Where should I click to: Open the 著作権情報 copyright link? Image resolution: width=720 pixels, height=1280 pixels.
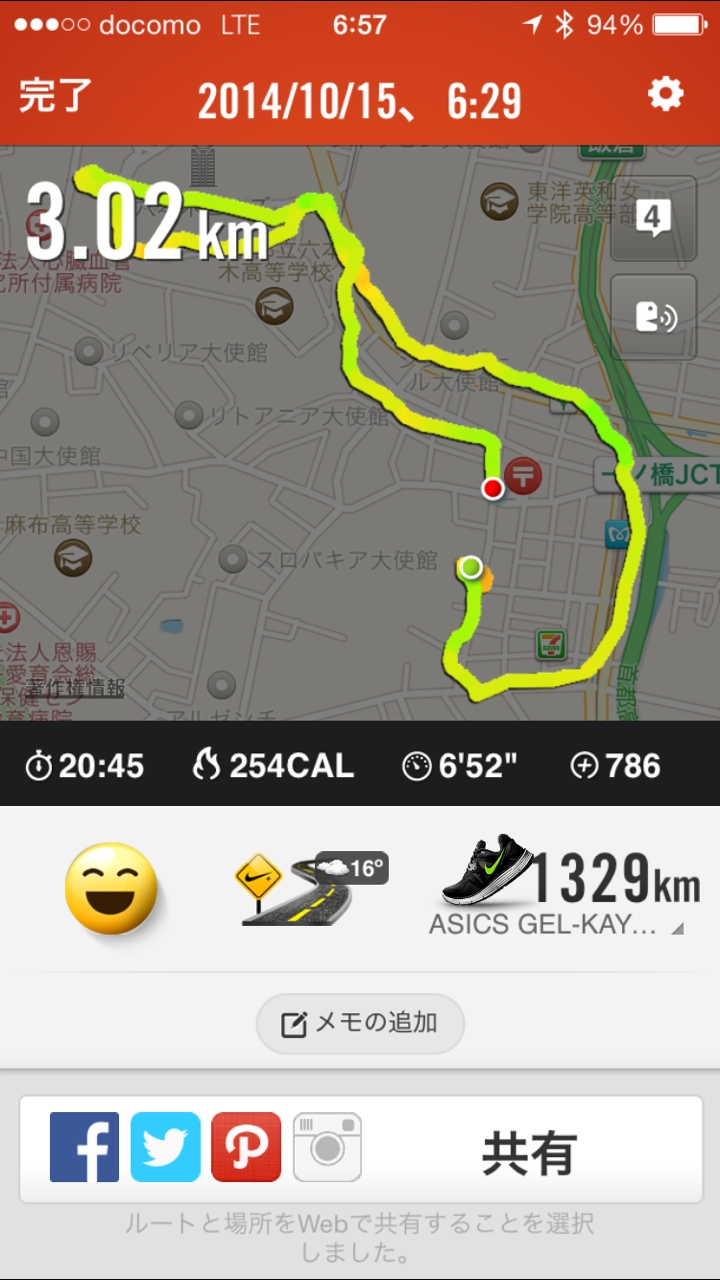click(77, 688)
